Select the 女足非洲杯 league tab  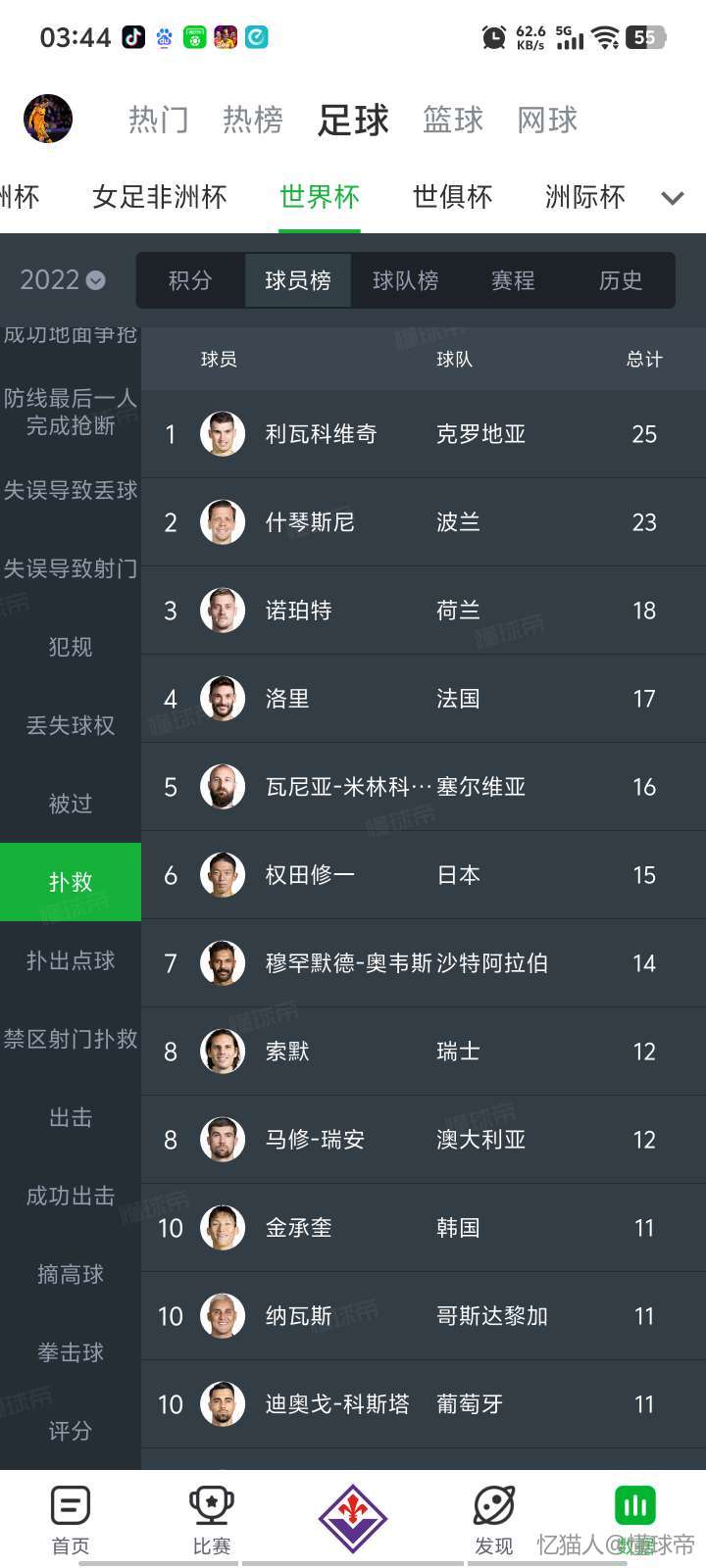point(160,197)
